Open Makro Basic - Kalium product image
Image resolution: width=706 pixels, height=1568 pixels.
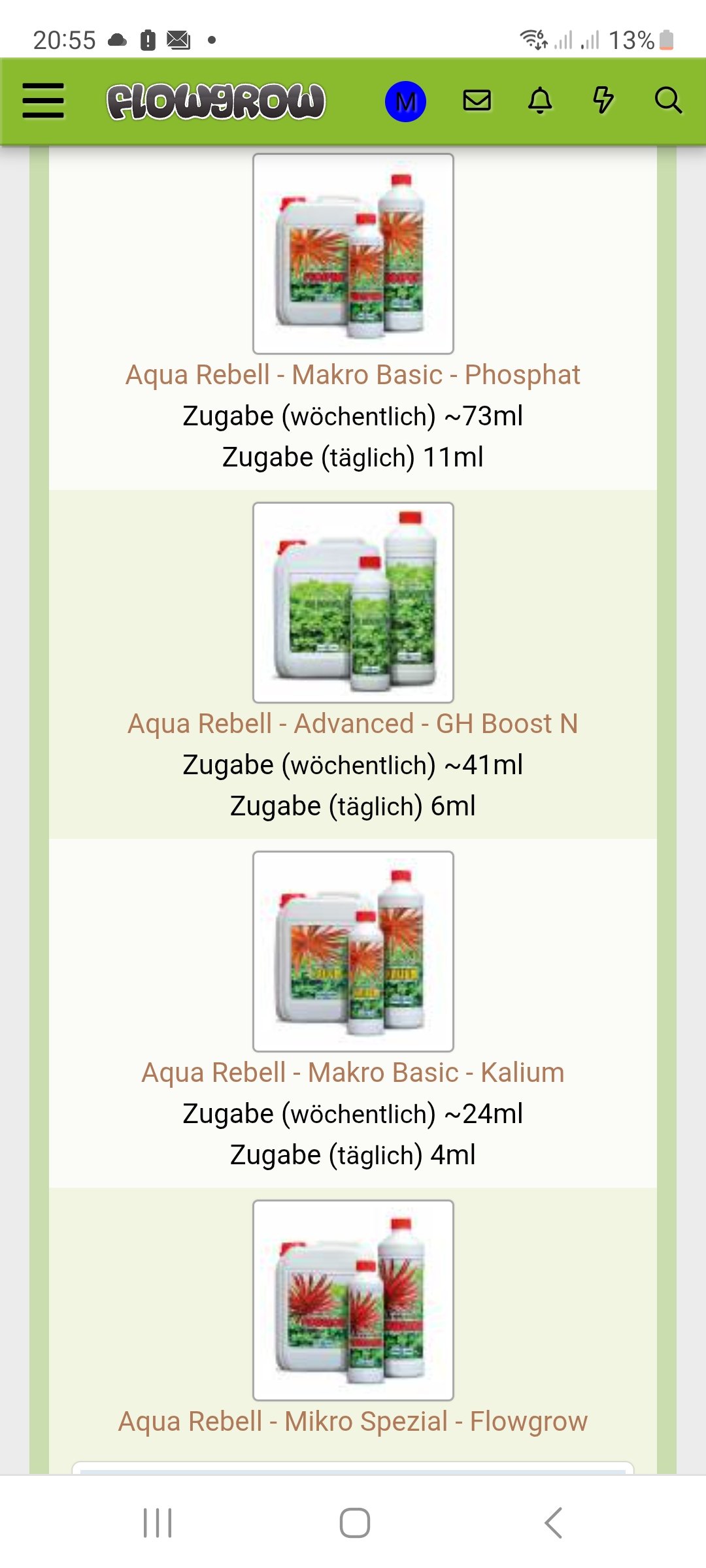(x=353, y=951)
